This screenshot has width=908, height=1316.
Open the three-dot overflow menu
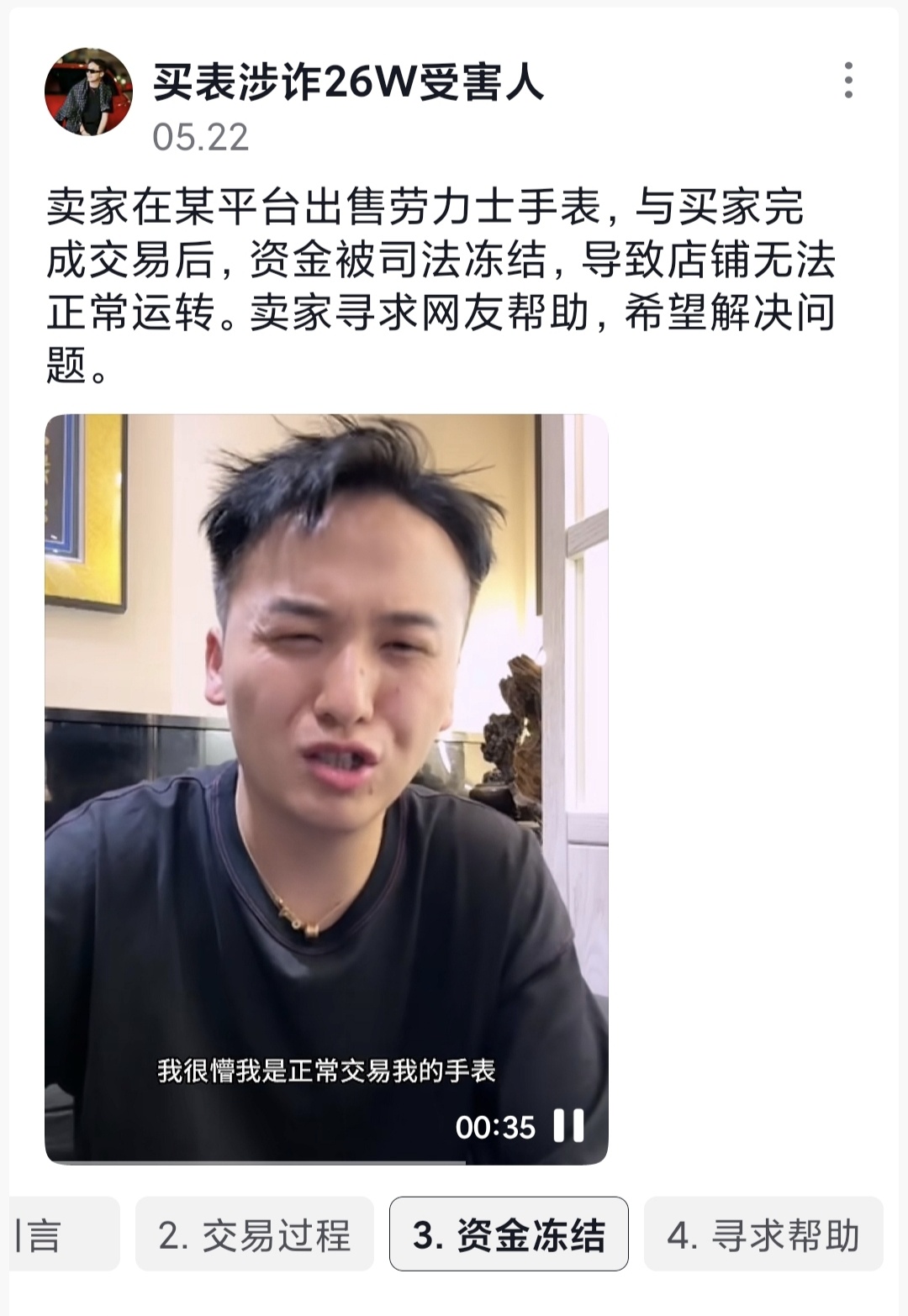tap(848, 82)
